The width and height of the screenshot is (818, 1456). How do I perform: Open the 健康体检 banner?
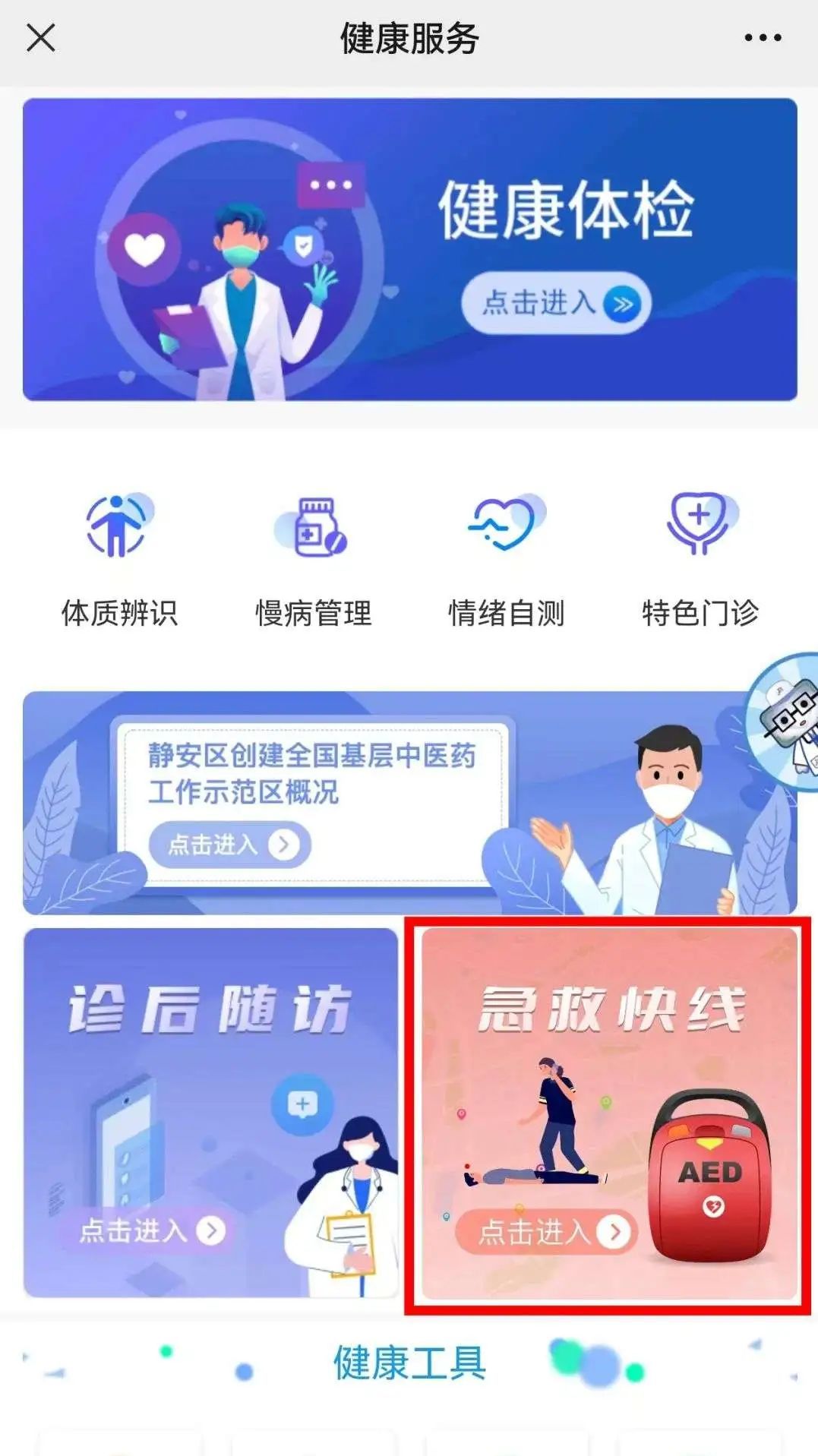(410, 249)
